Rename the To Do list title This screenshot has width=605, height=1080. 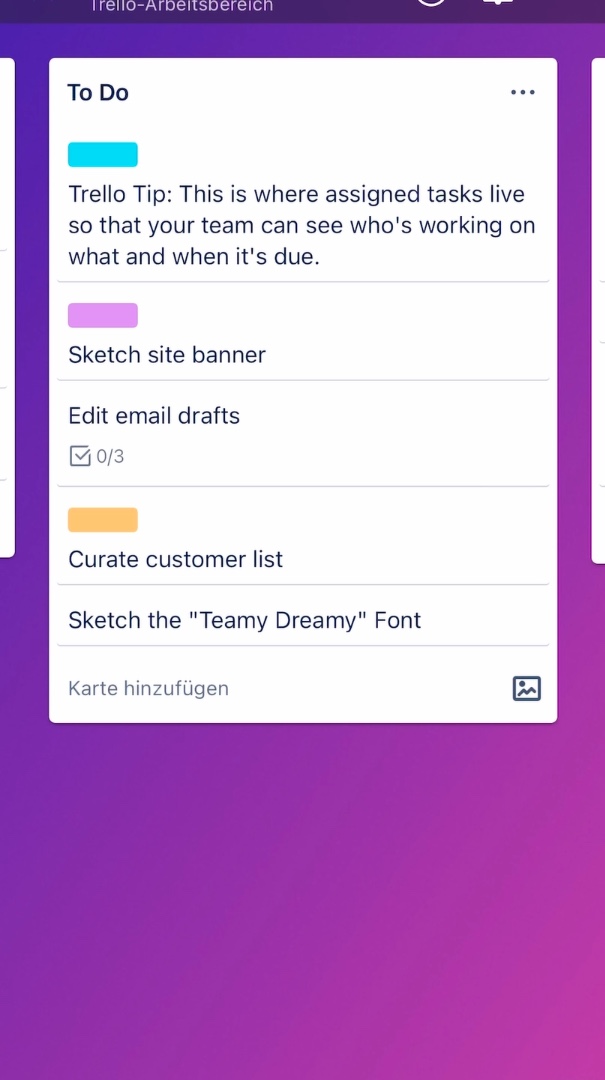98,92
